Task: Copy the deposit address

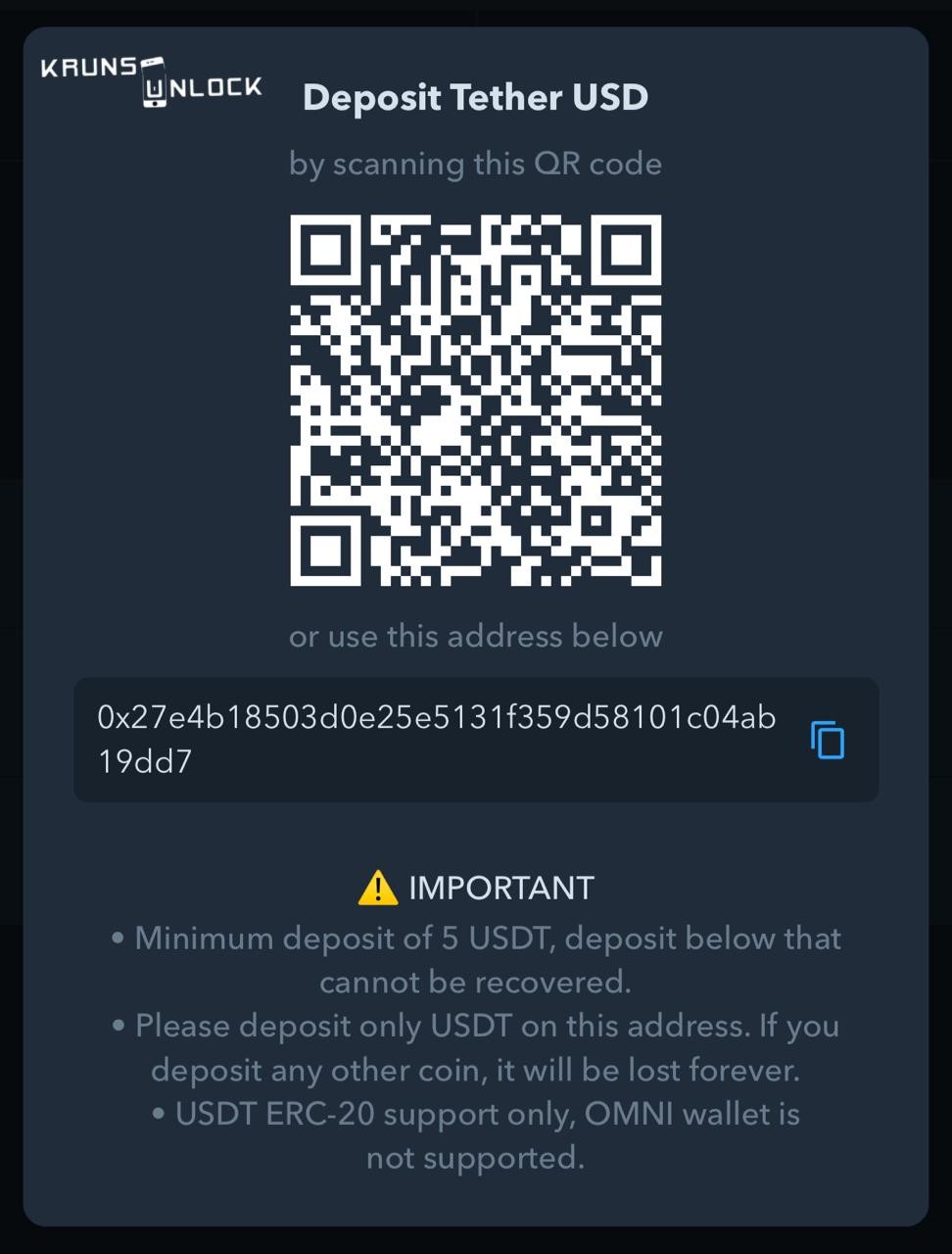Action: [x=828, y=740]
